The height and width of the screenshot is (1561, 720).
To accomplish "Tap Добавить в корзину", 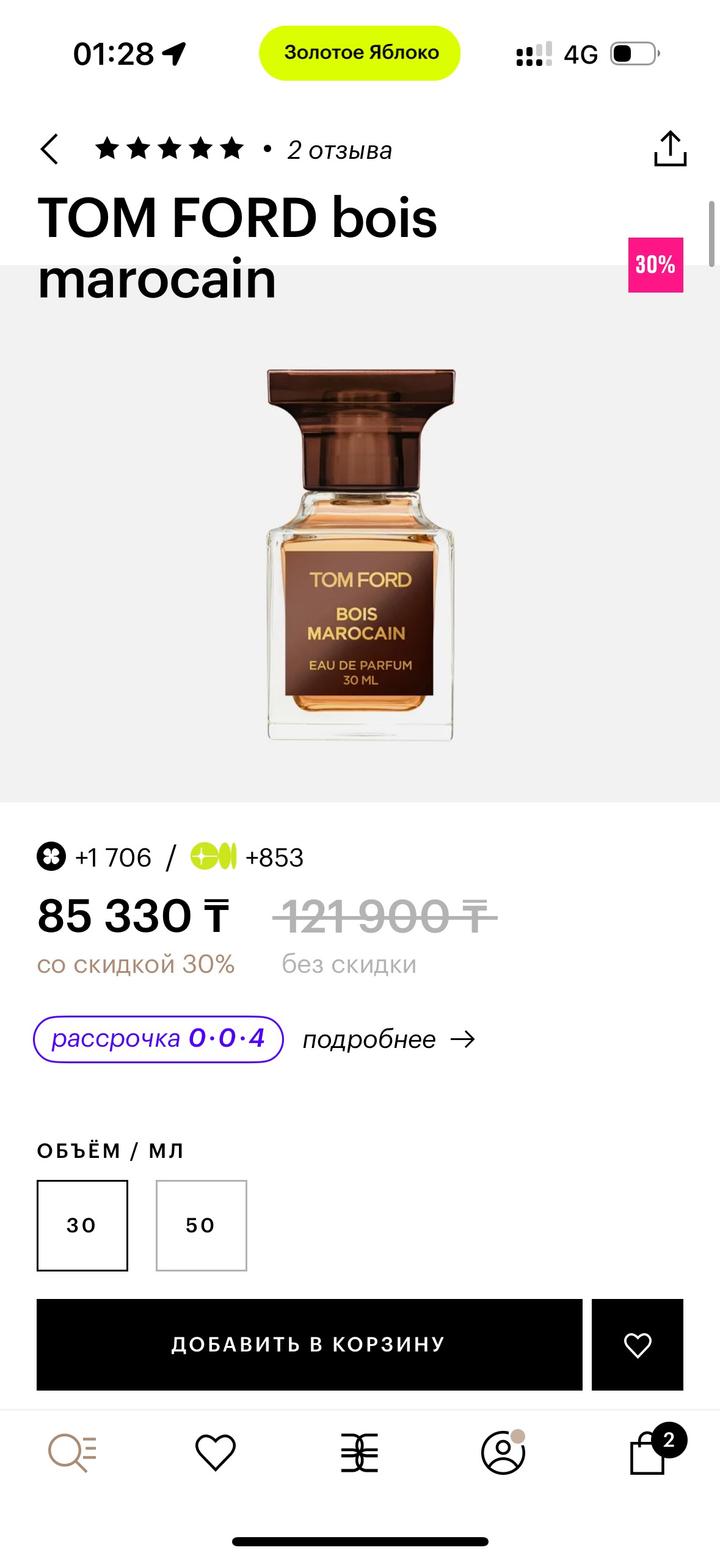I will (309, 1344).
